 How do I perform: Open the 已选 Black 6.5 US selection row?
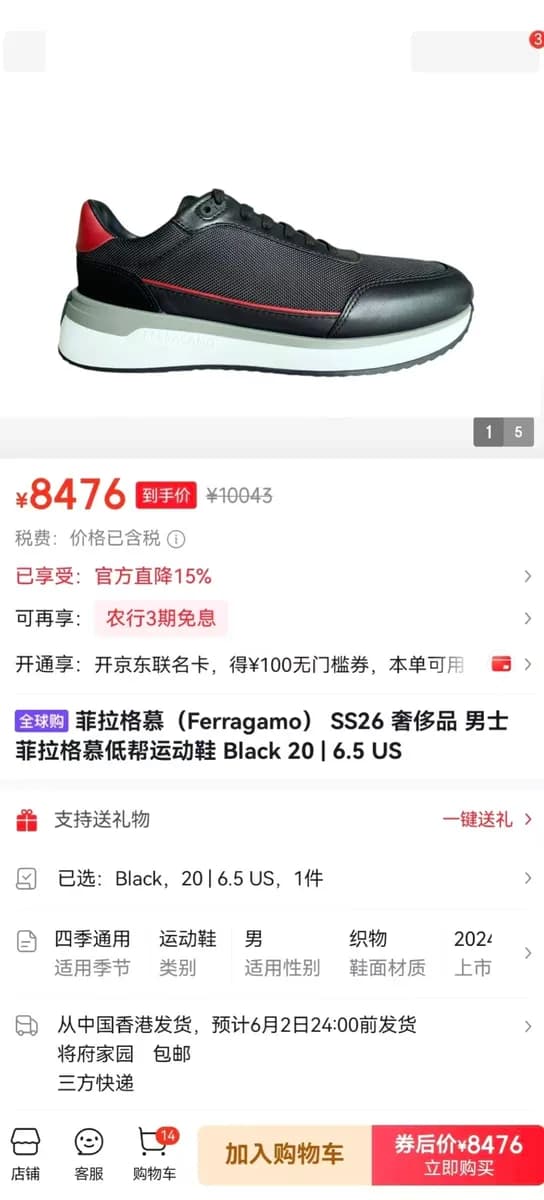(x=272, y=879)
